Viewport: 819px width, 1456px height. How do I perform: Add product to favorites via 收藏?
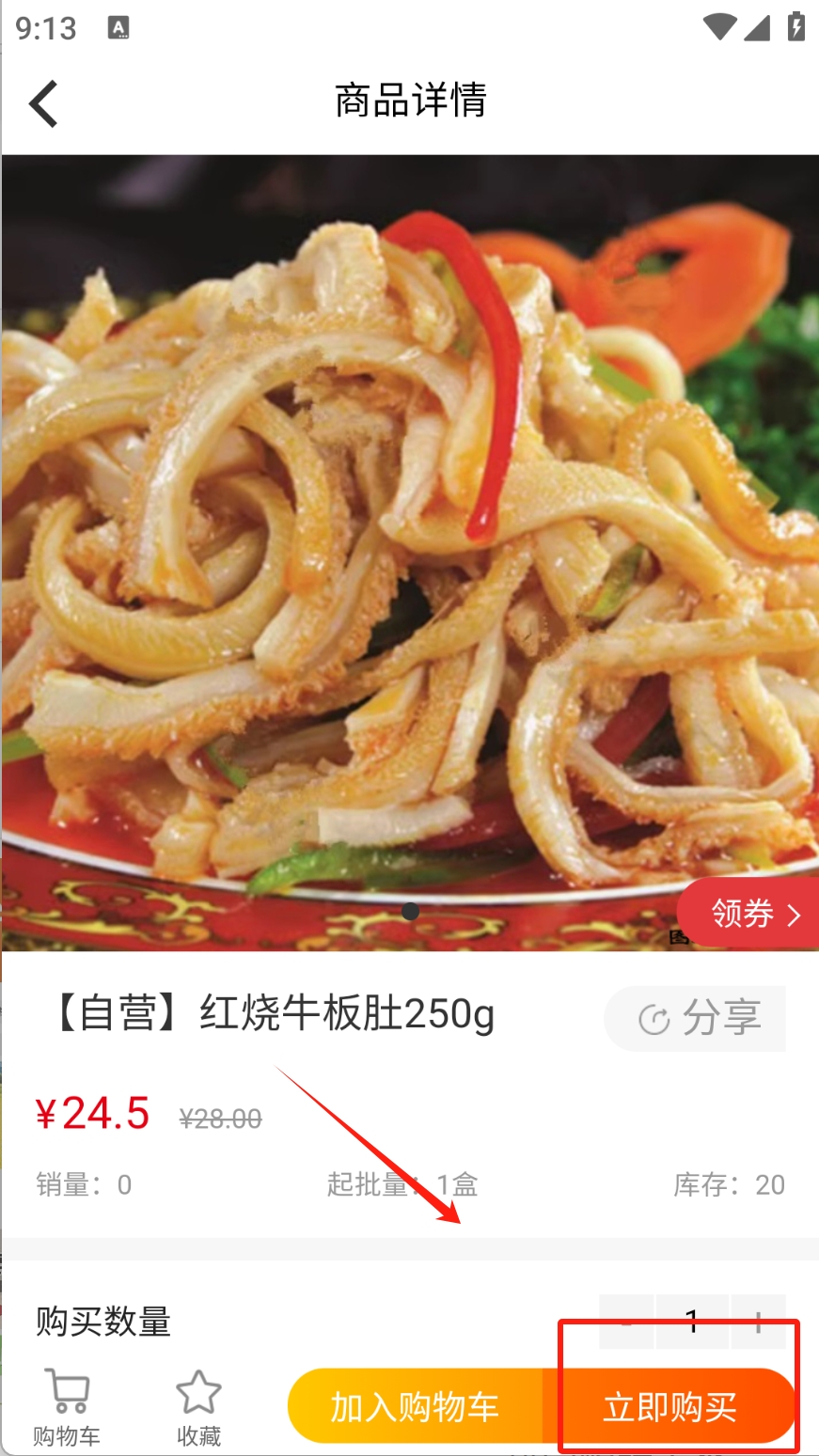click(198, 1407)
